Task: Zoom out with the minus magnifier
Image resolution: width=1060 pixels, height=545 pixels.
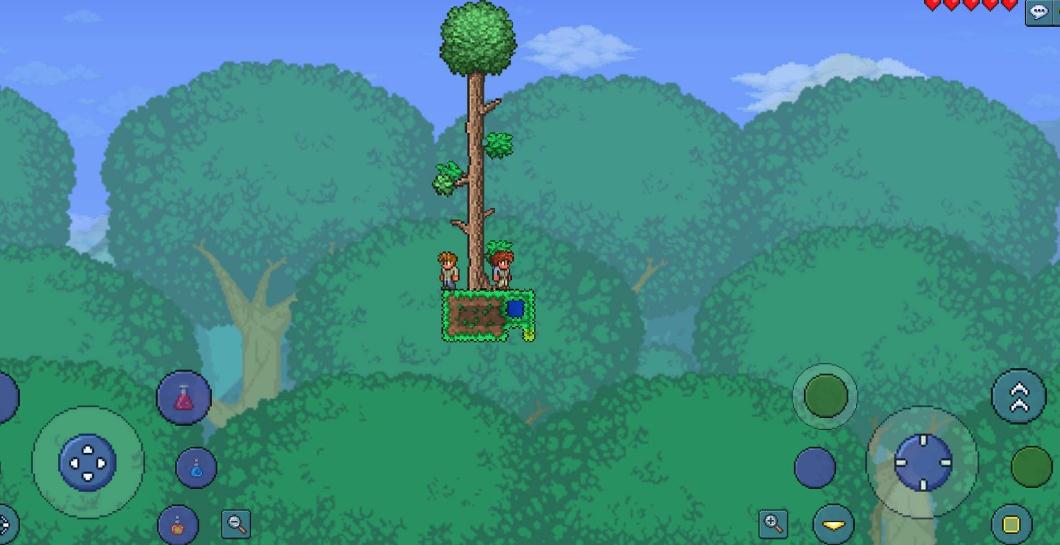Action: coord(236,523)
